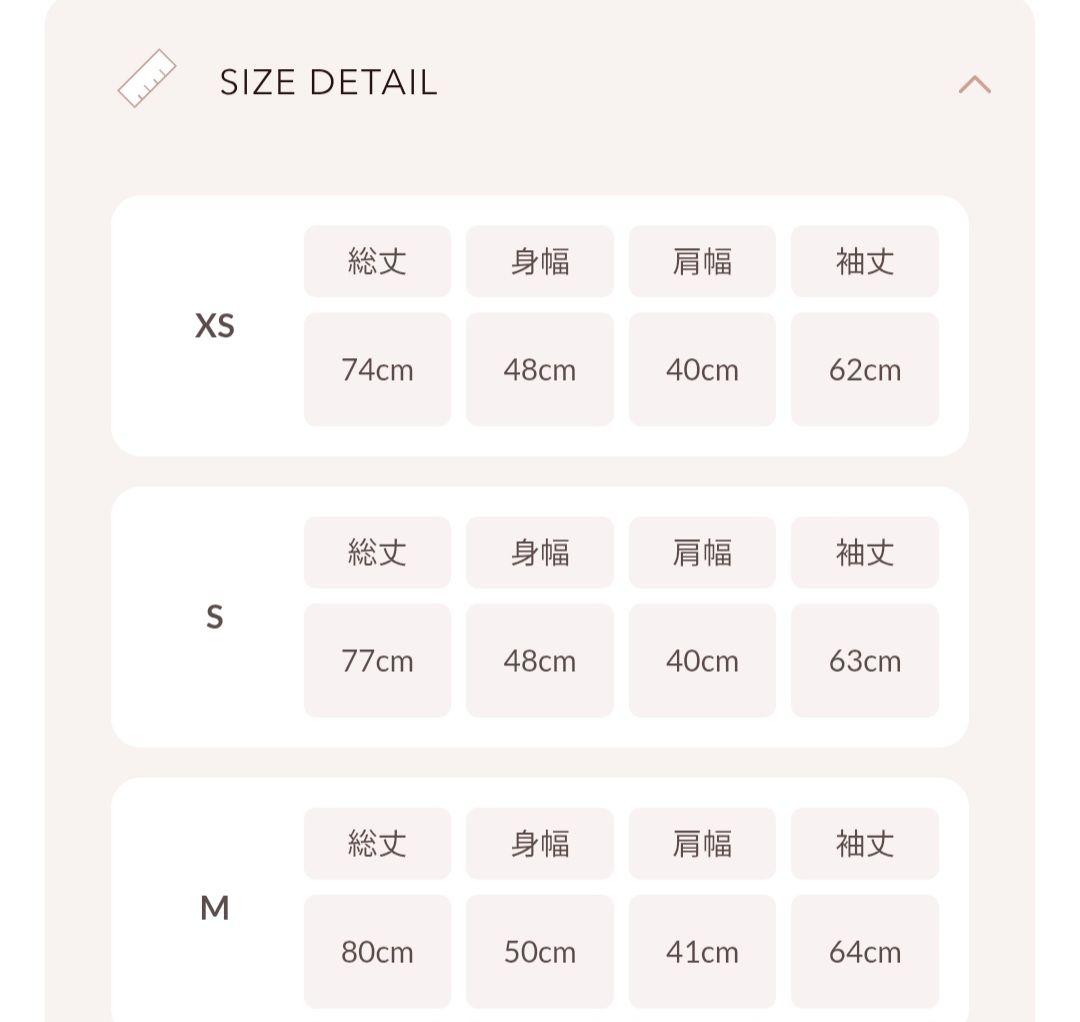
Task: Collapse the SIZE DETAIL section
Action: pyautogui.click(x=974, y=84)
